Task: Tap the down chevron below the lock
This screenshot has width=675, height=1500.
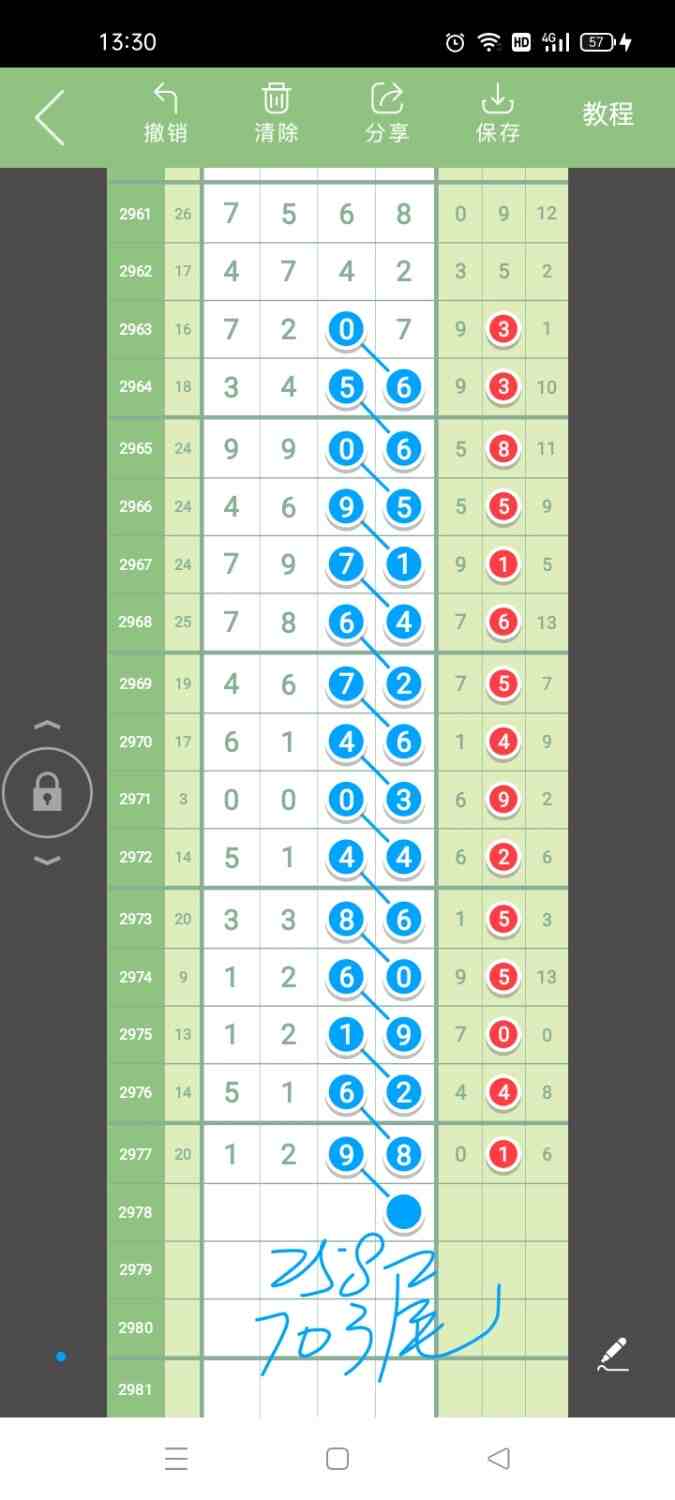Action: (x=47, y=861)
